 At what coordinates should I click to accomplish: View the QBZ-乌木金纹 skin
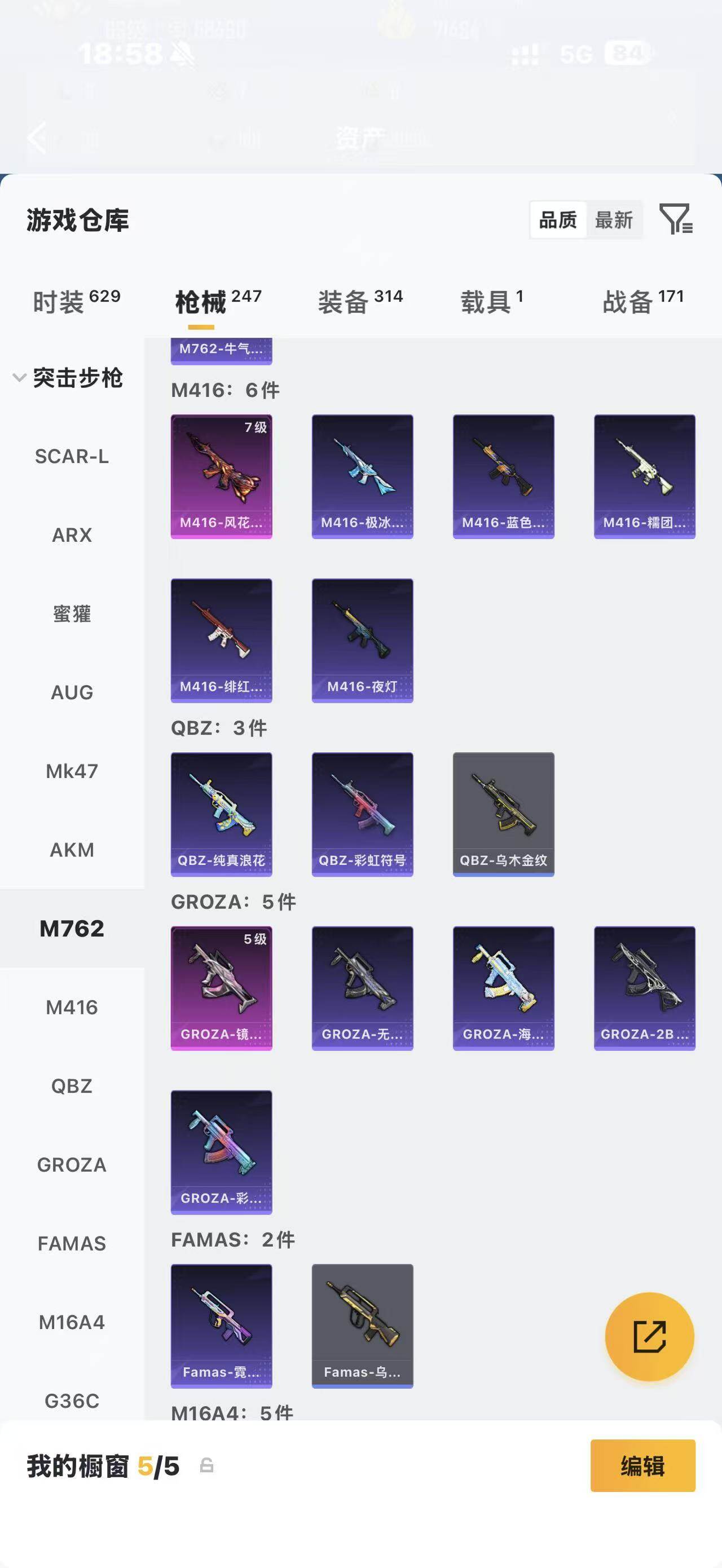click(504, 814)
